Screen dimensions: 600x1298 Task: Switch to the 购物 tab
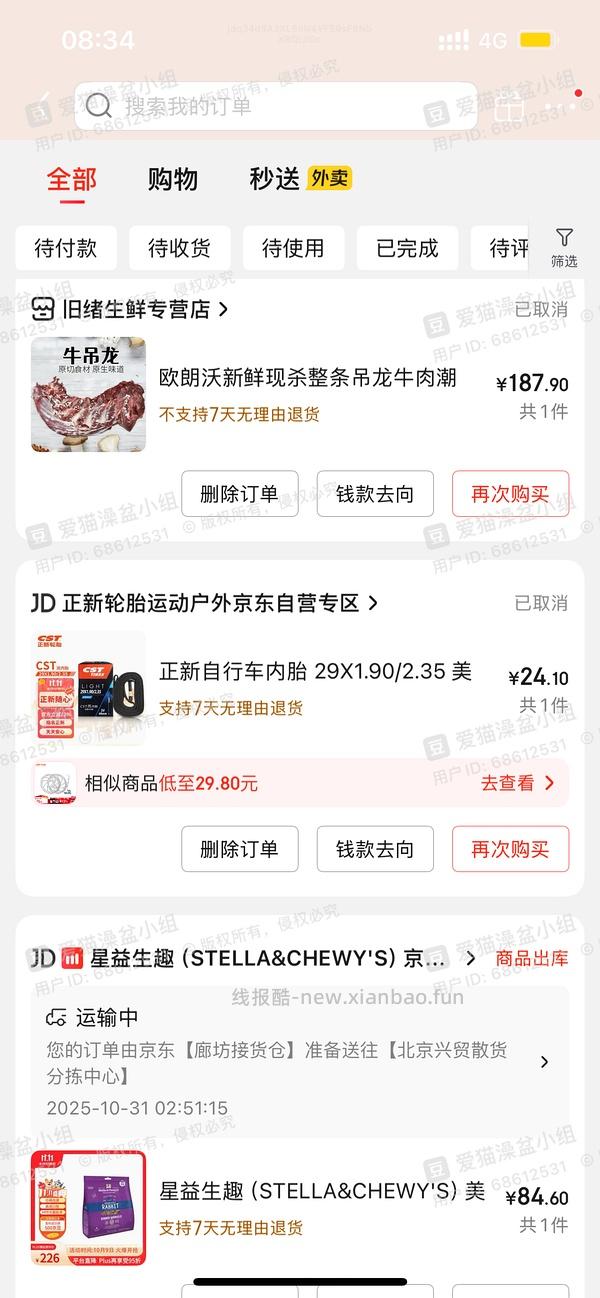173,179
